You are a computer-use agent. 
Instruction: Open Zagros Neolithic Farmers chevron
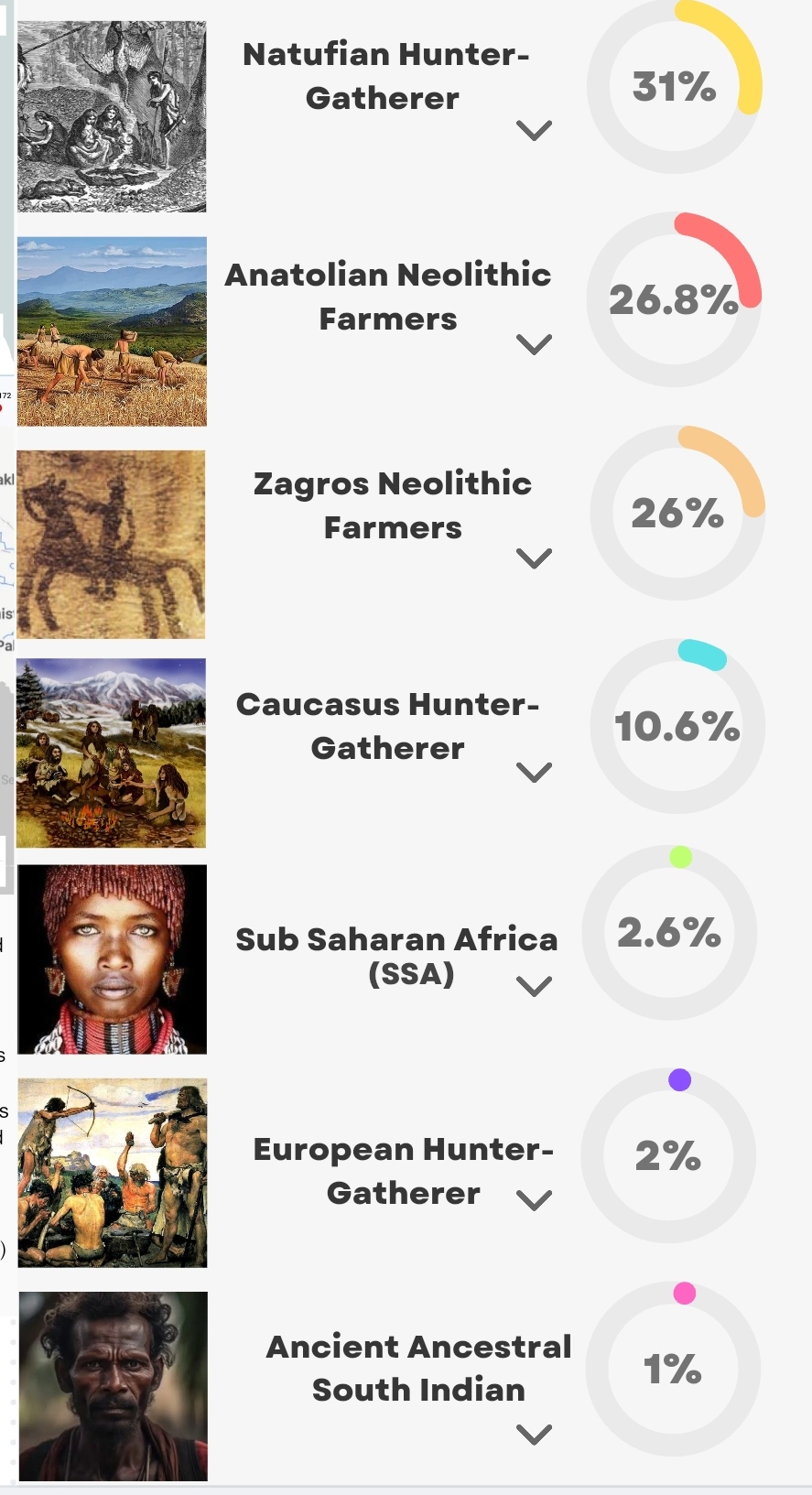coord(534,558)
